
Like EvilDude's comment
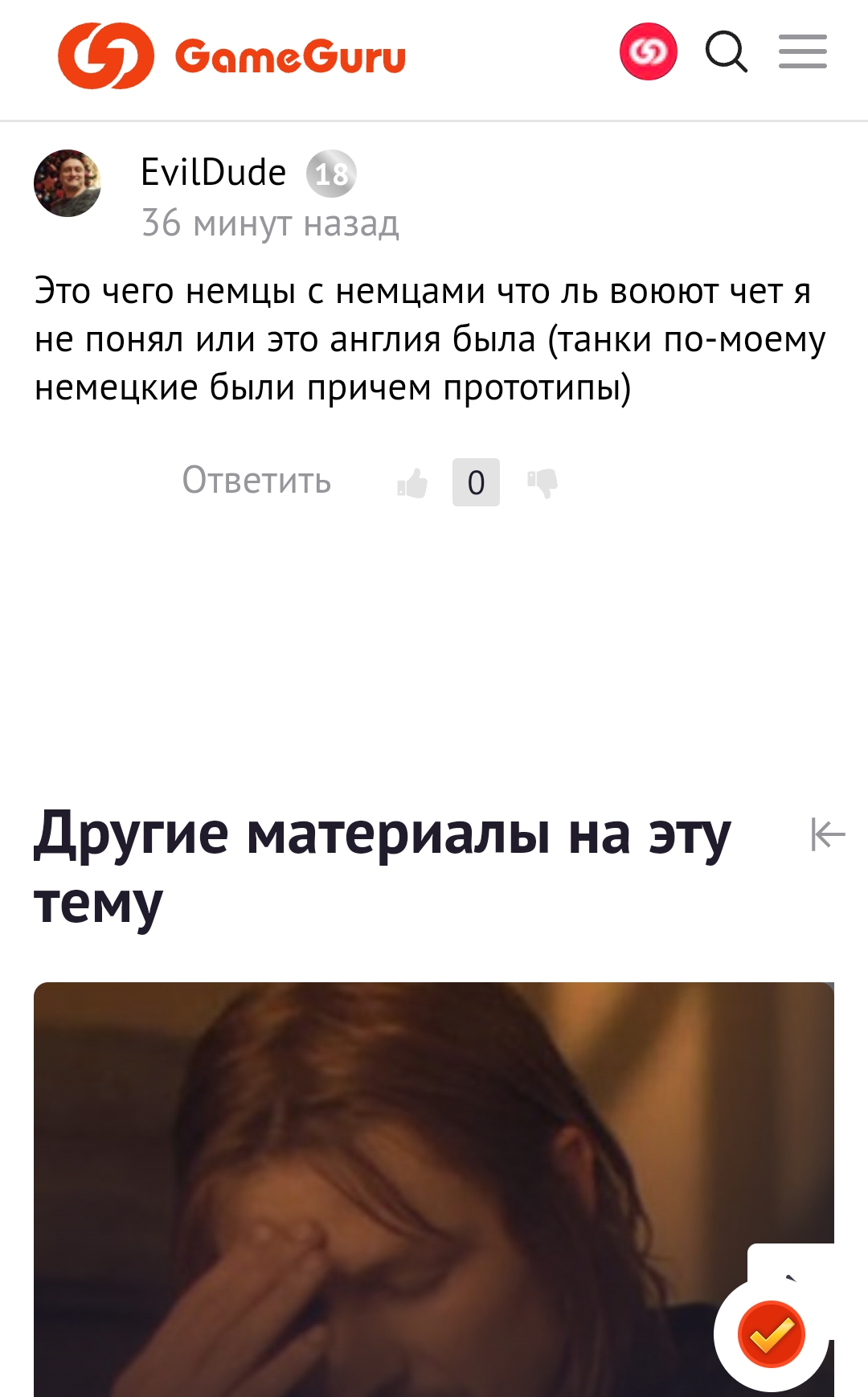click(x=412, y=483)
